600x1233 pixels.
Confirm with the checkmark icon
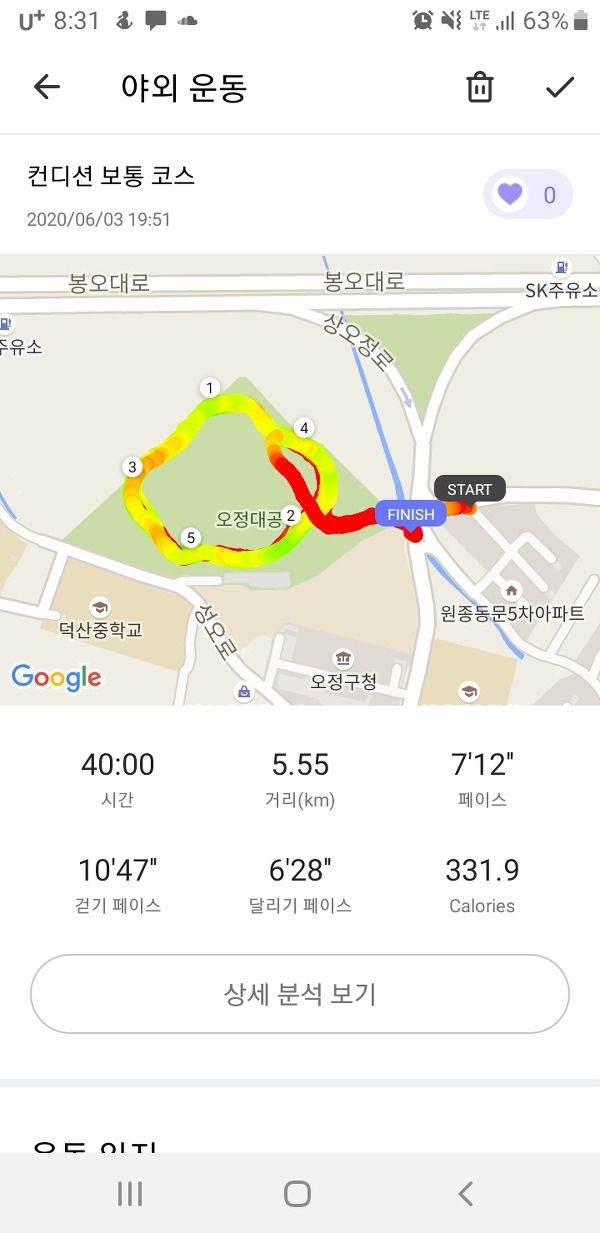pyautogui.click(x=560, y=87)
